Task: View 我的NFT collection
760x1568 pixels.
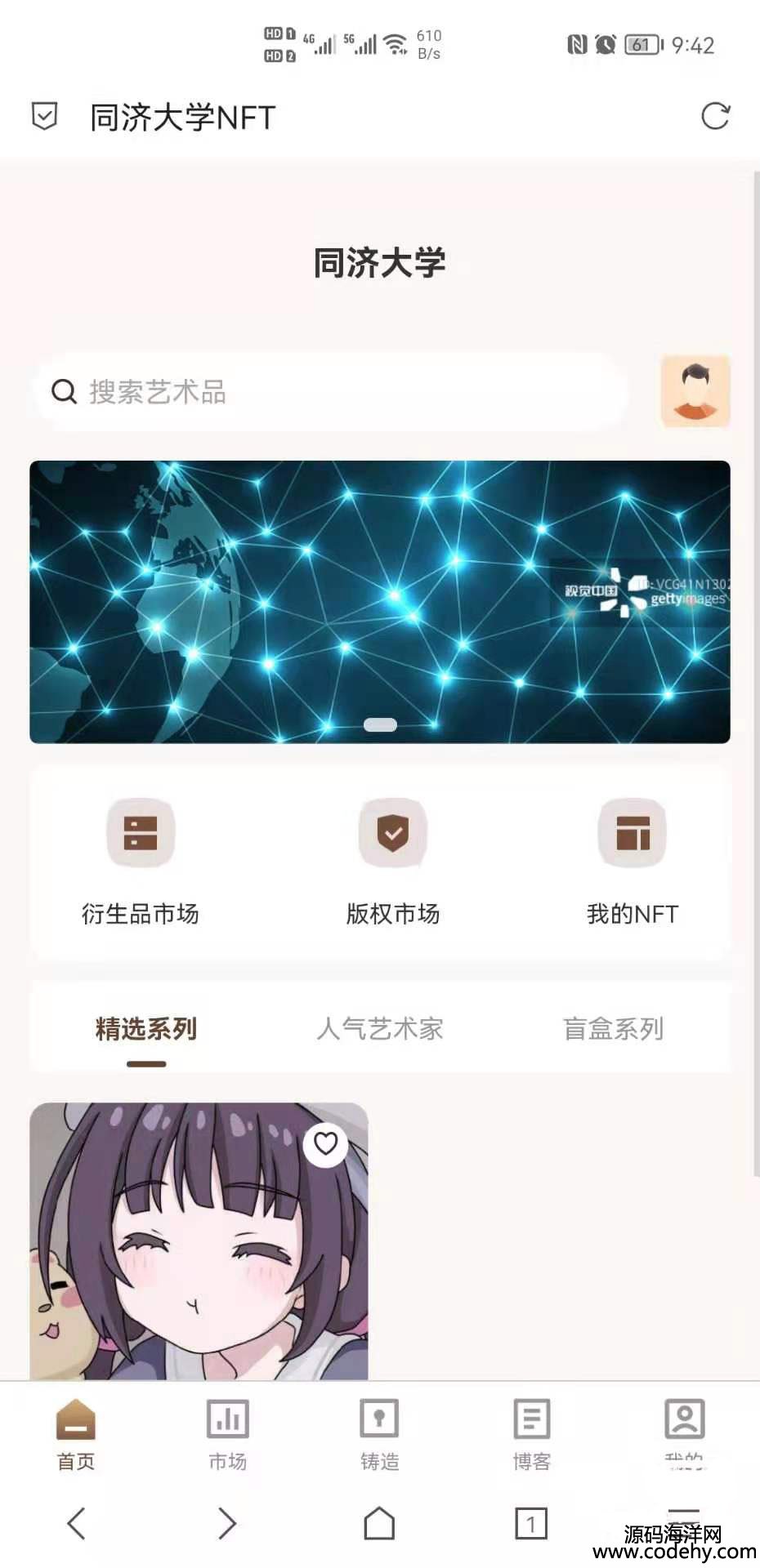Action: pos(633,862)
